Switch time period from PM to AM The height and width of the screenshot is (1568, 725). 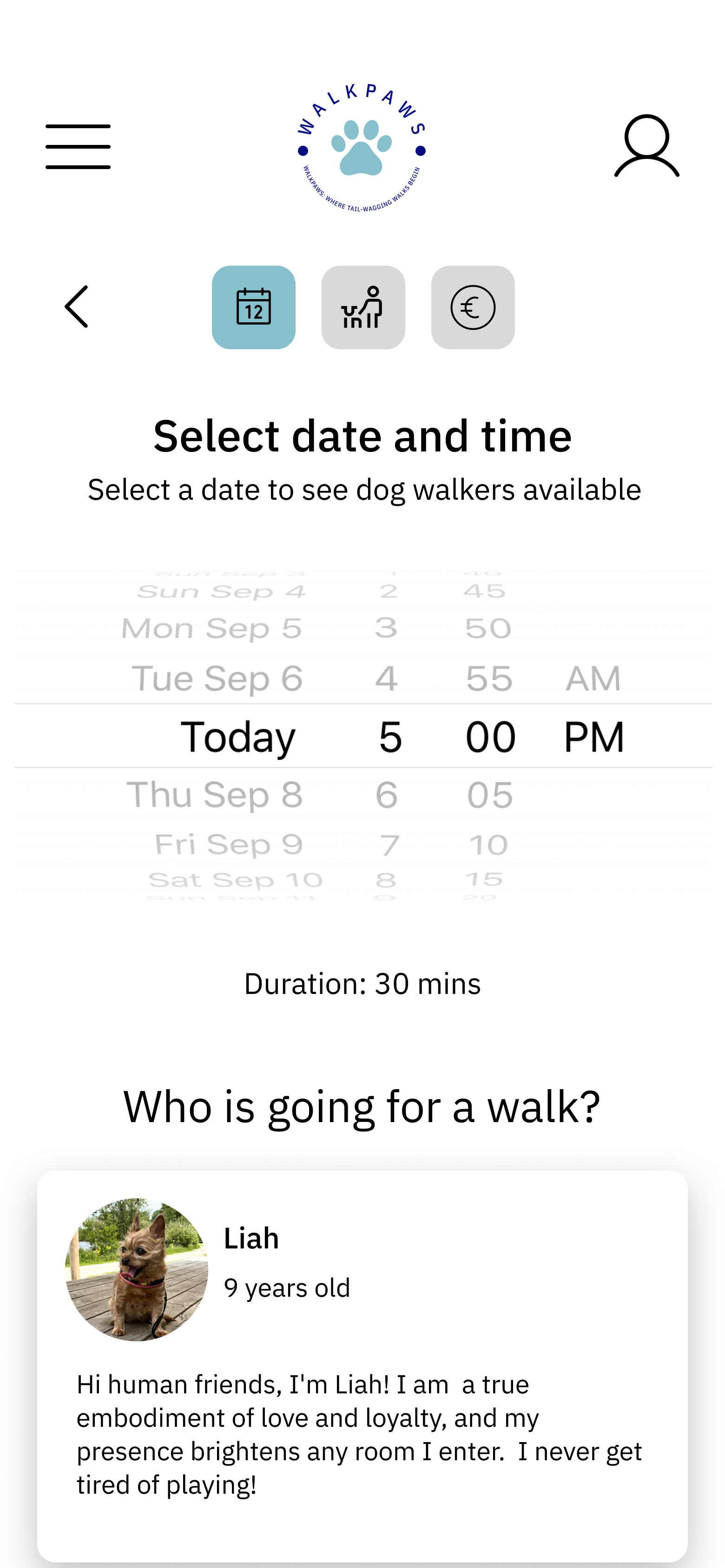tap(593, 678)
